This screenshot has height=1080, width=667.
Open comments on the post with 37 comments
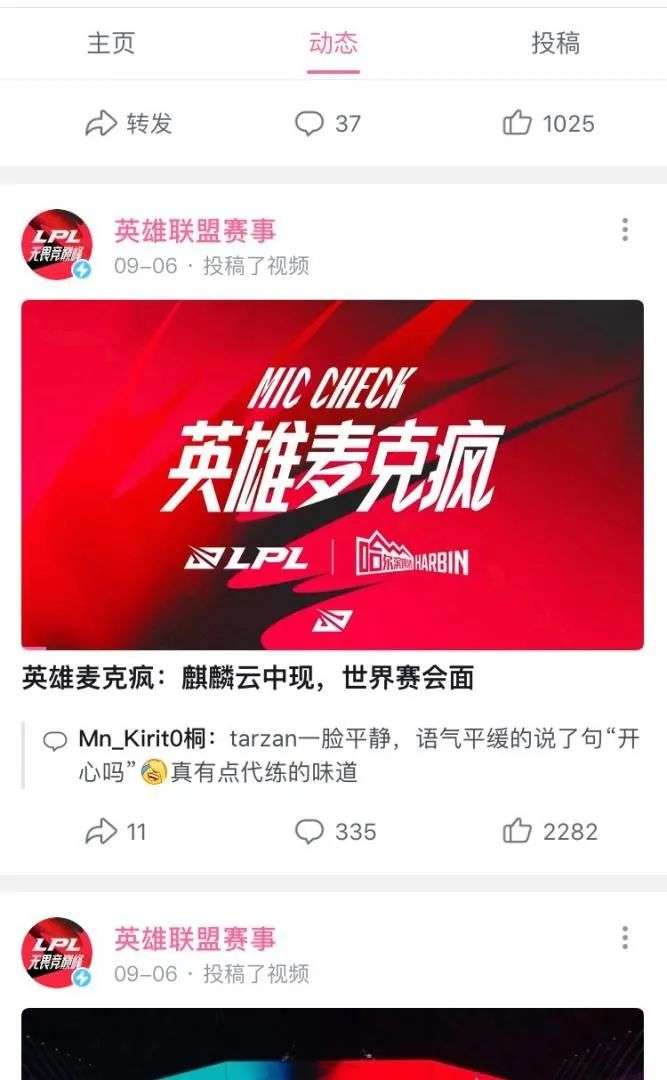tap(328, 124)
